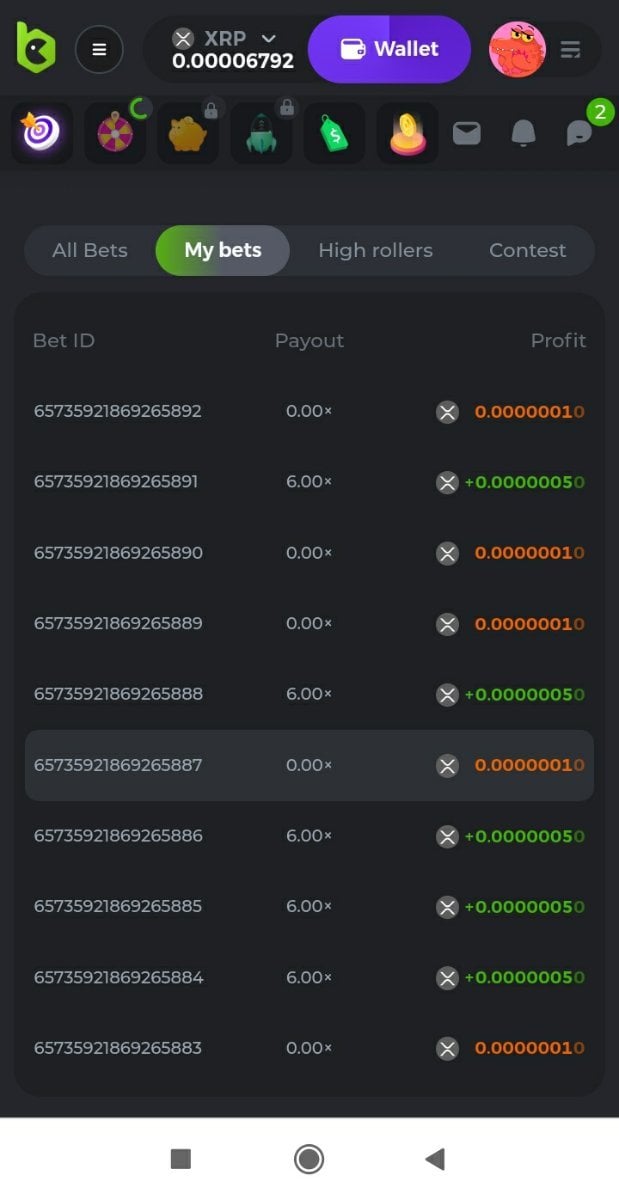Open the notifications bell
This screenshot has height=1200, width=619.
pos(523,132)
